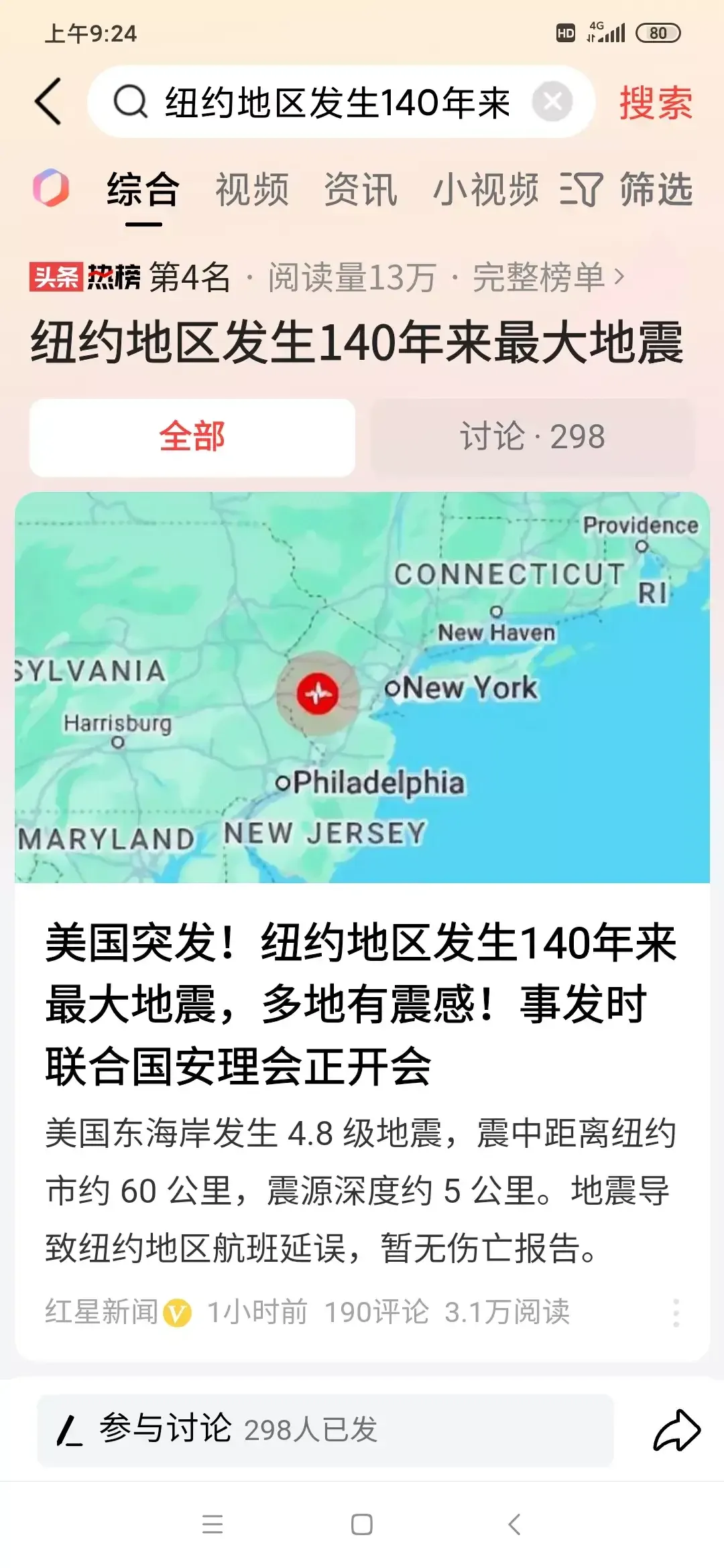
Task: Share this trending topic
Action: (676, 1430)
